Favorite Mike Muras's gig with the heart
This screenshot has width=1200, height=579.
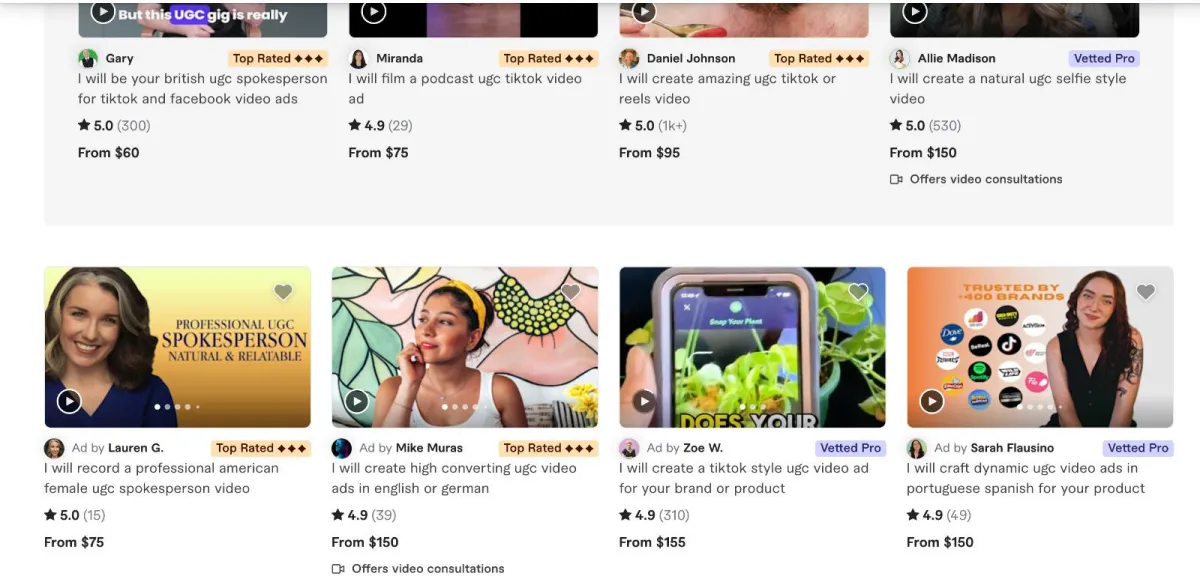pos(571,292)
